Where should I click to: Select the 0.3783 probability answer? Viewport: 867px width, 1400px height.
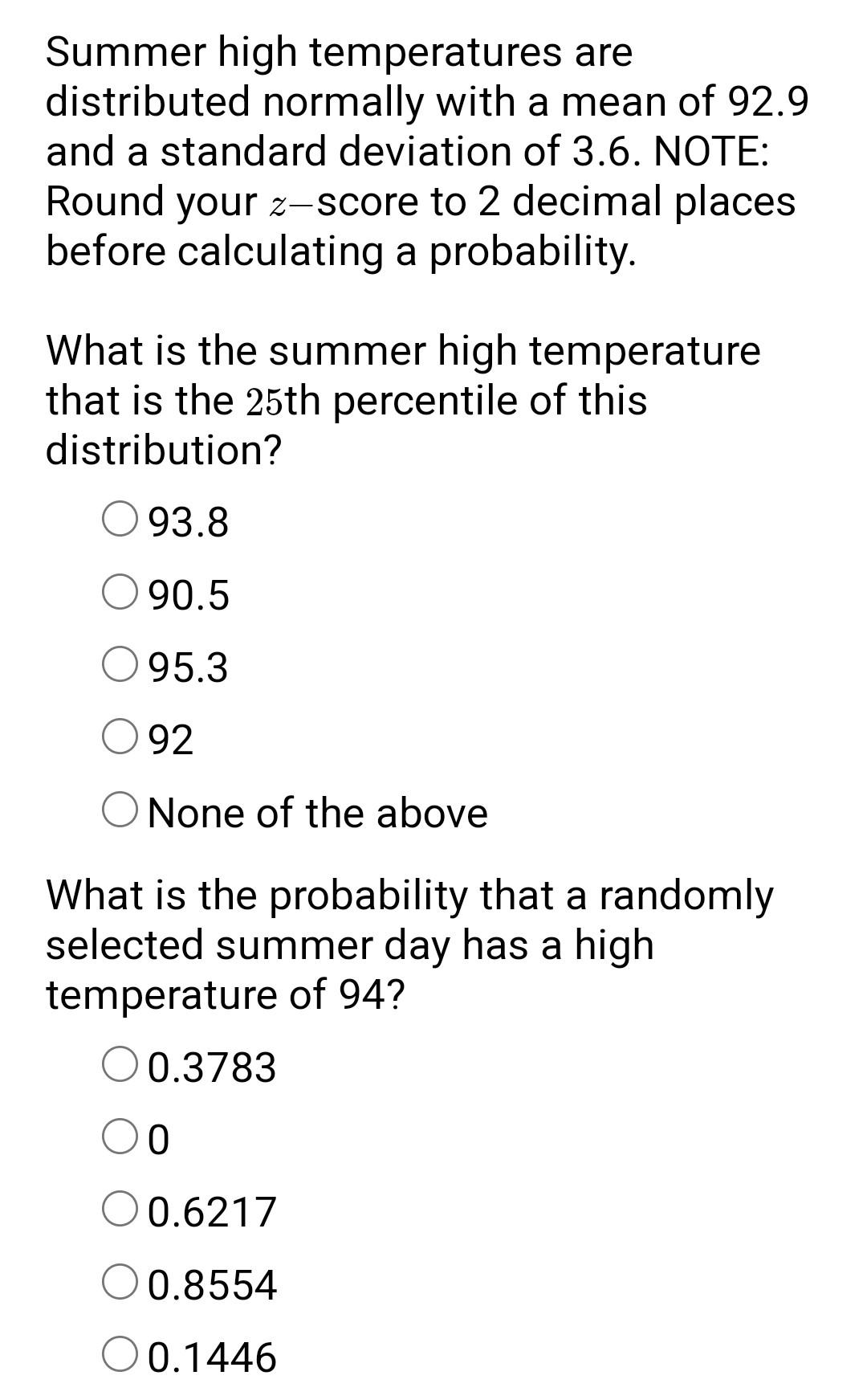coord(119,1064)
